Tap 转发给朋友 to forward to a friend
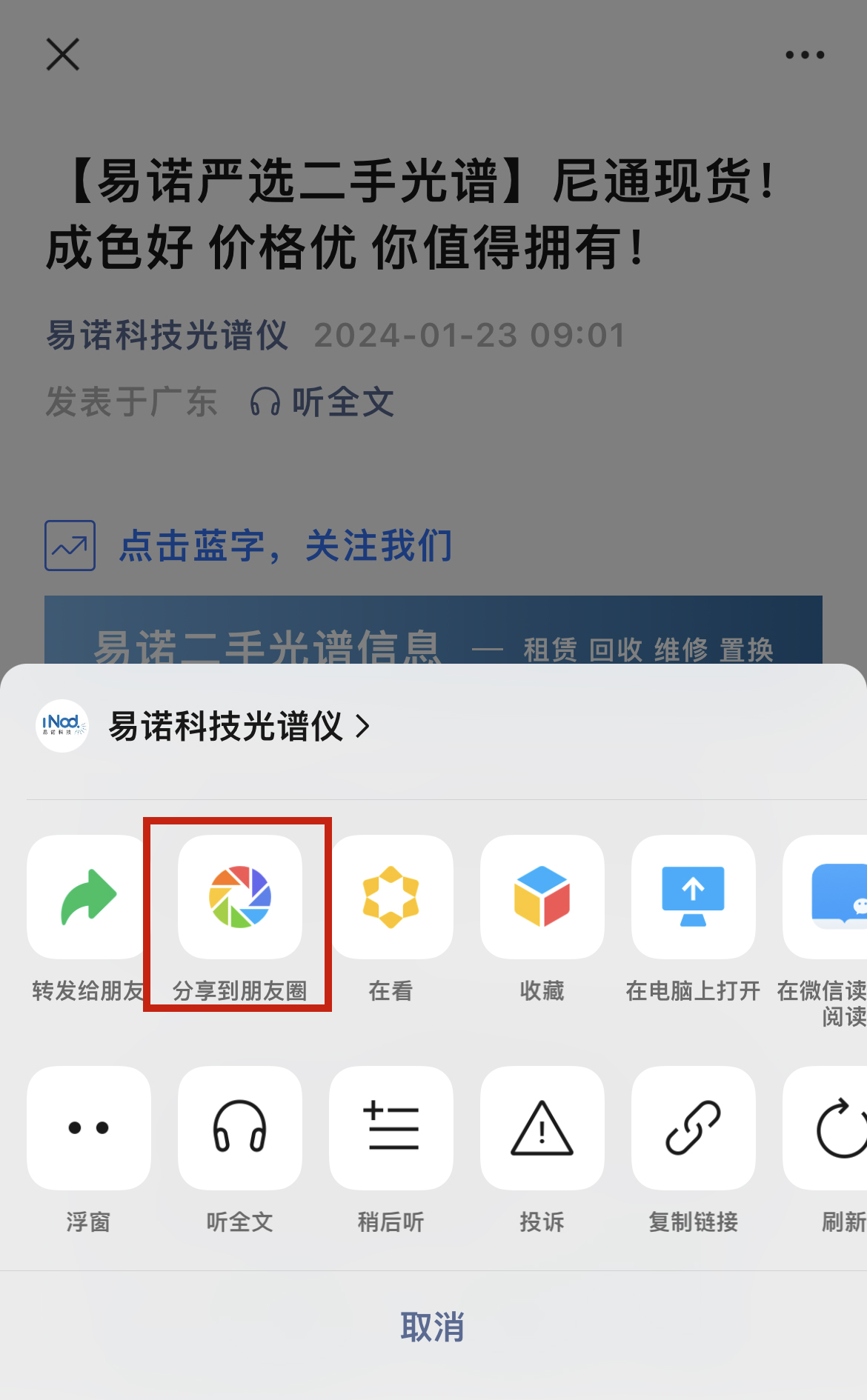867x1400 pixels. (x=88, y=897)
